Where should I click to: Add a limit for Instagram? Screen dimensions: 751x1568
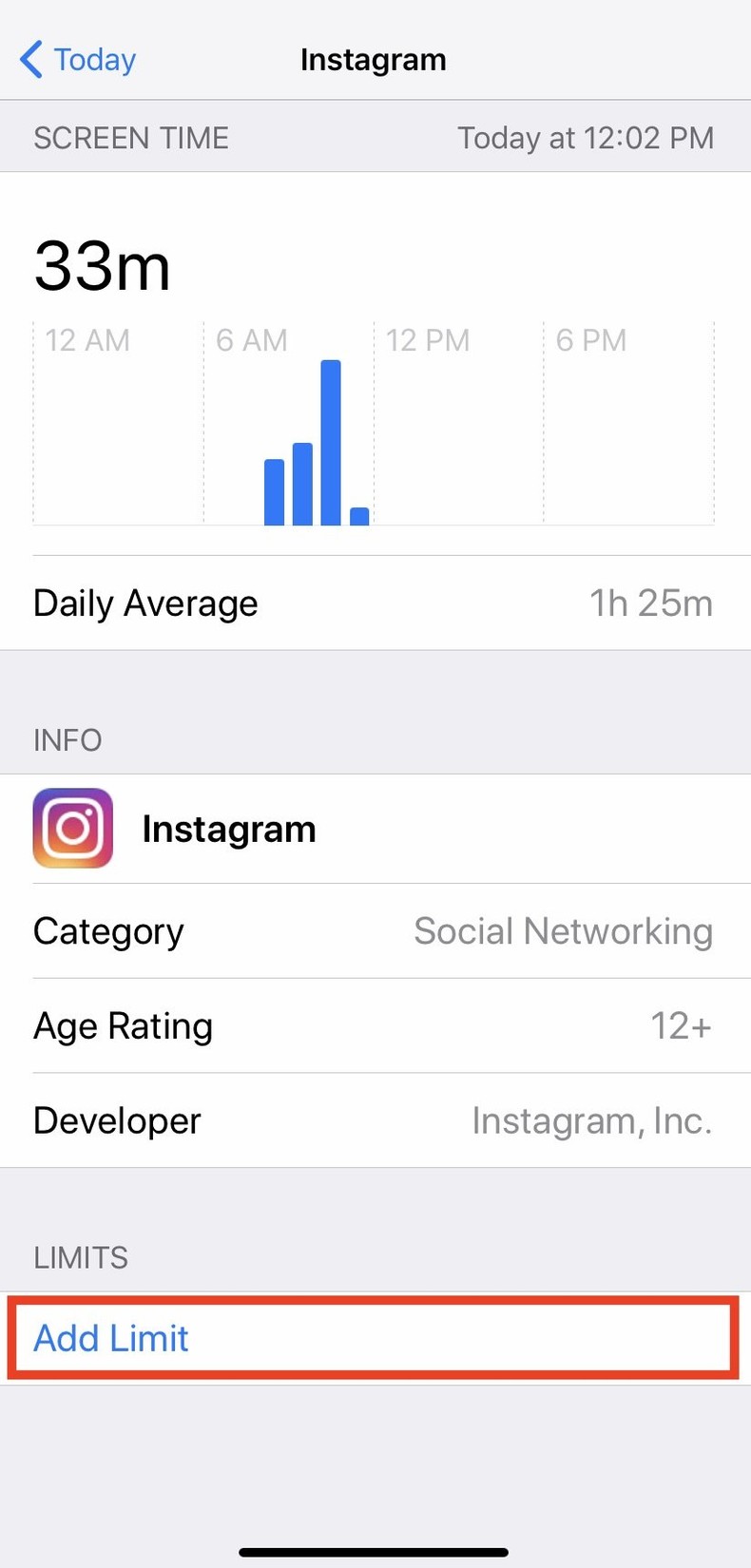(x=112, y=1338)
